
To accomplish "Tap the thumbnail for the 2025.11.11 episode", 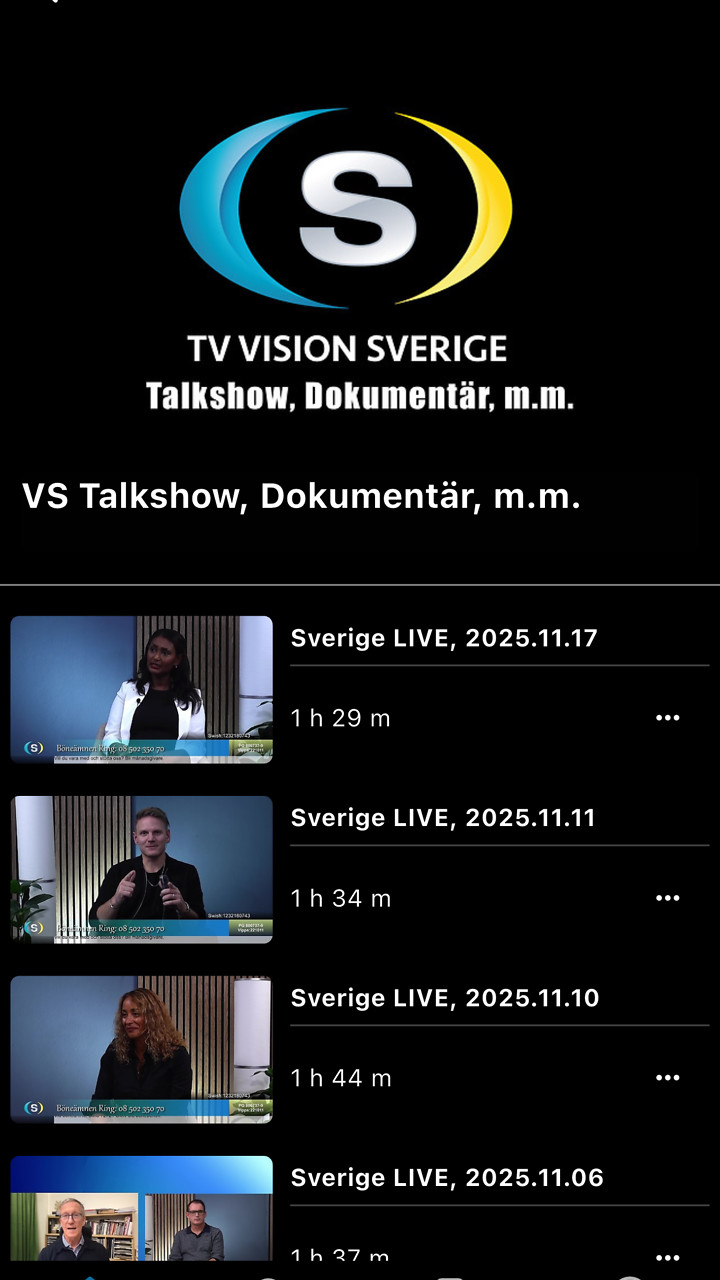I will pyautogui.click(x=141, y=869).
